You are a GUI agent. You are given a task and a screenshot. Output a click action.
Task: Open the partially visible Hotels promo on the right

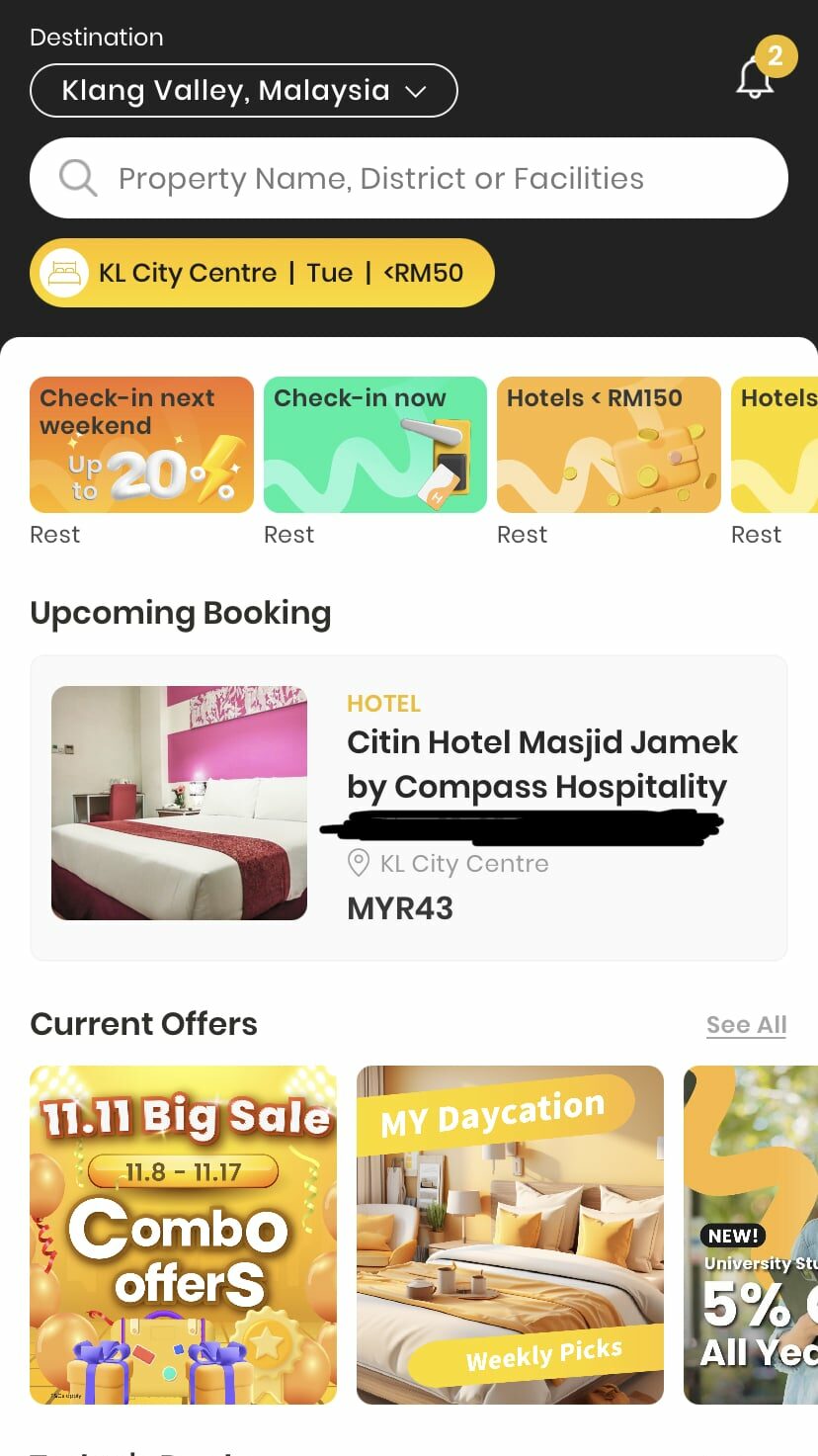click(780, 443)
